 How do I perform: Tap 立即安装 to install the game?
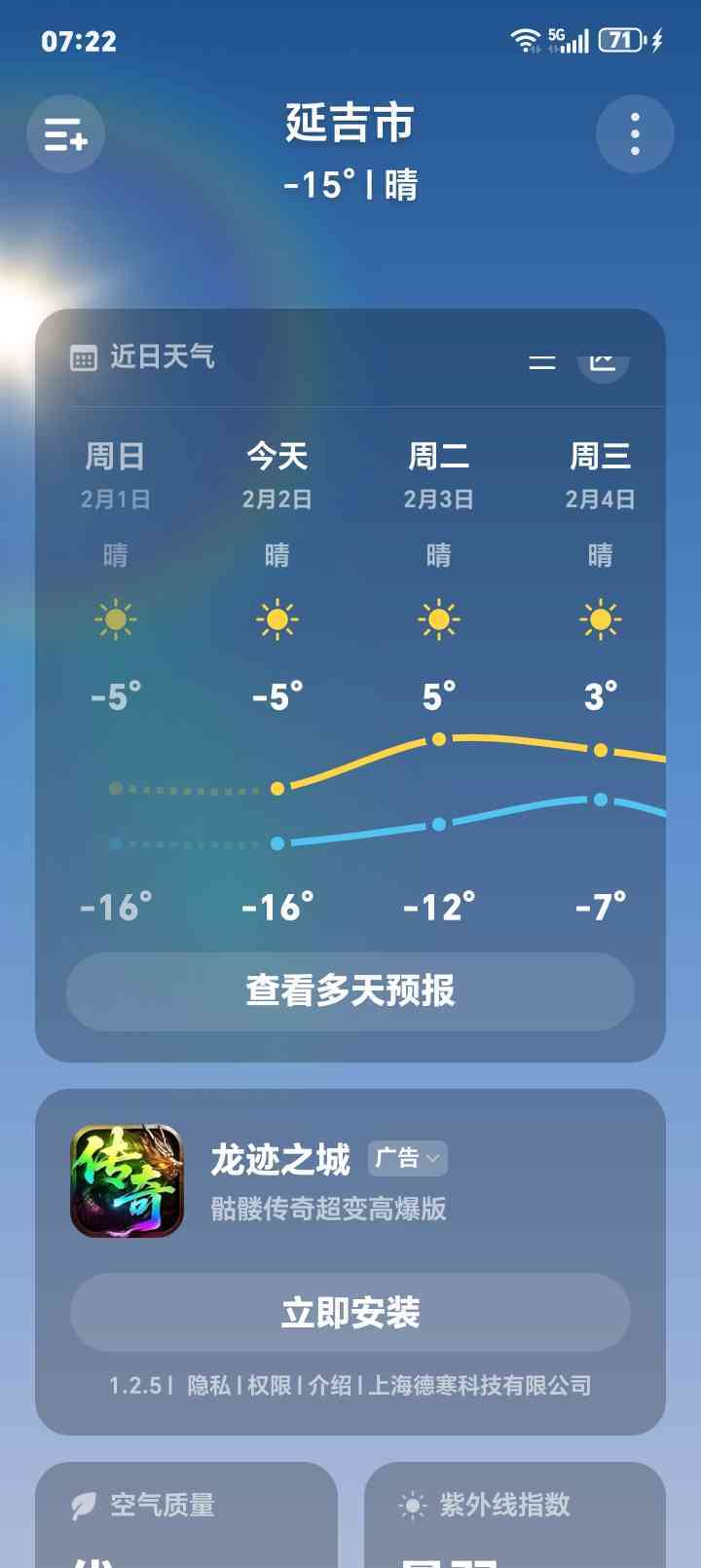point(350,1313)
